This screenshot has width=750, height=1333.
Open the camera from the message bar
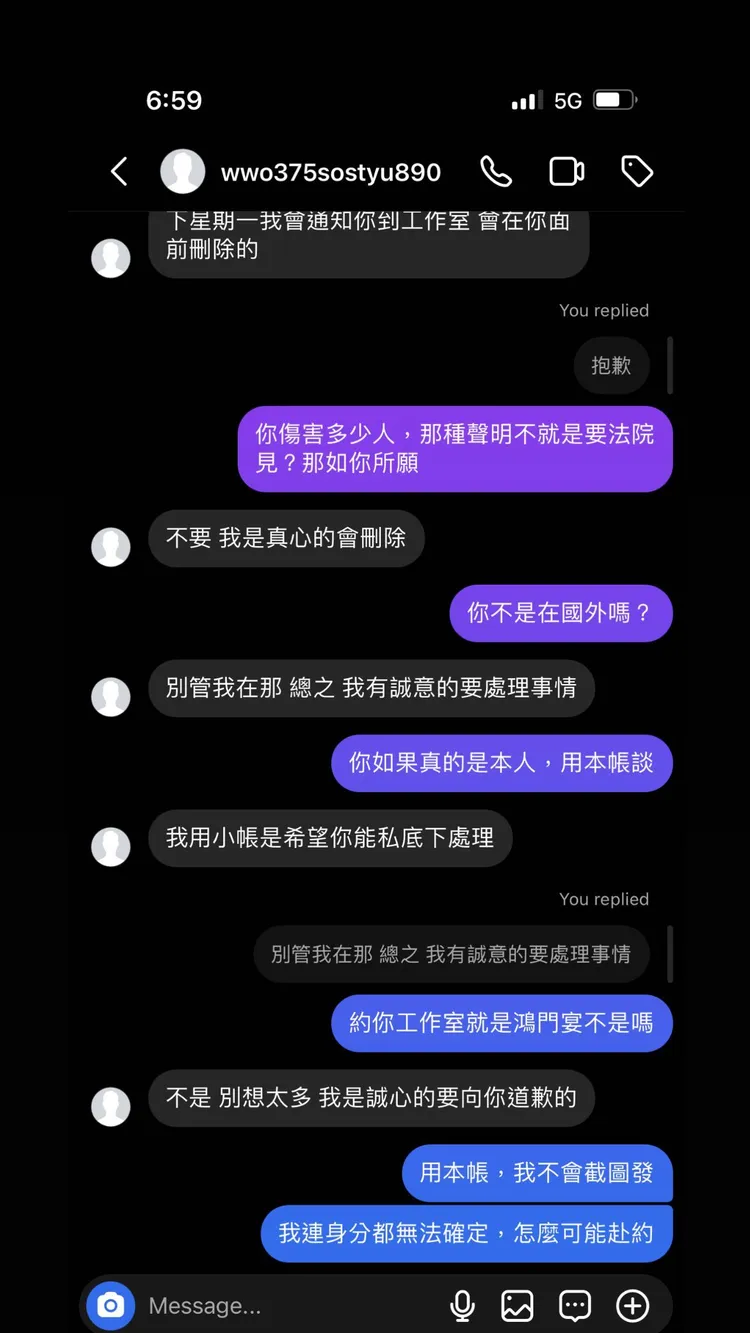point(110,1305)
